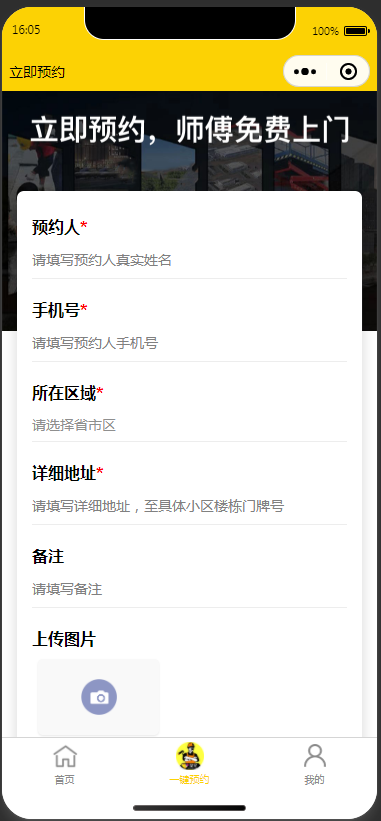Focus the 手机号 phone number field

click(189, 343)
